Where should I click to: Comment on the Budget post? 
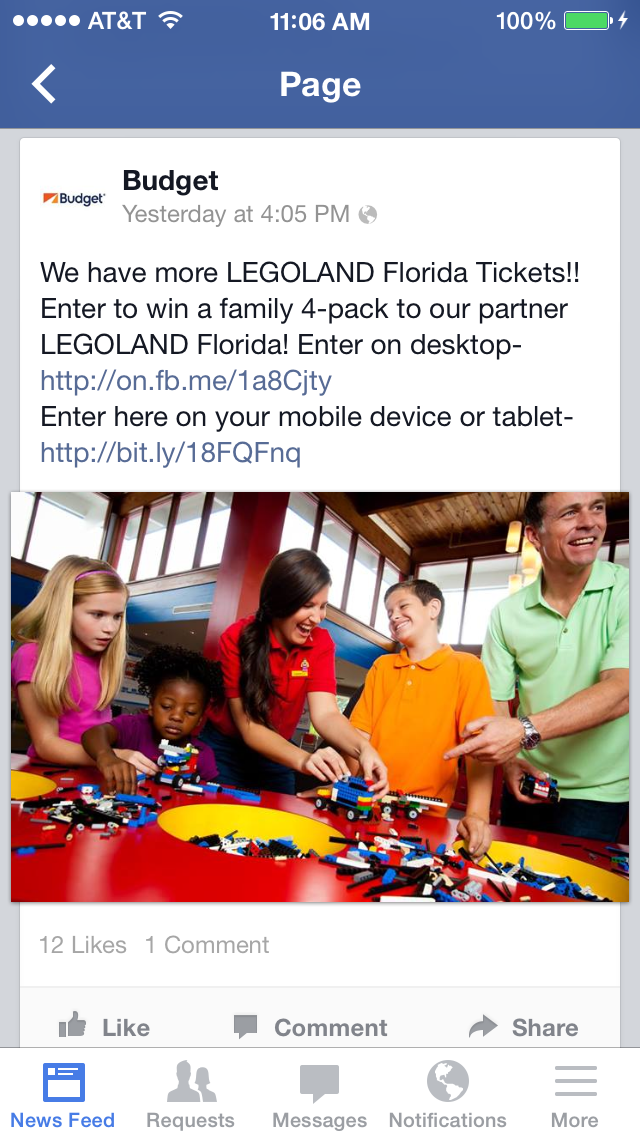point(310,1027)
